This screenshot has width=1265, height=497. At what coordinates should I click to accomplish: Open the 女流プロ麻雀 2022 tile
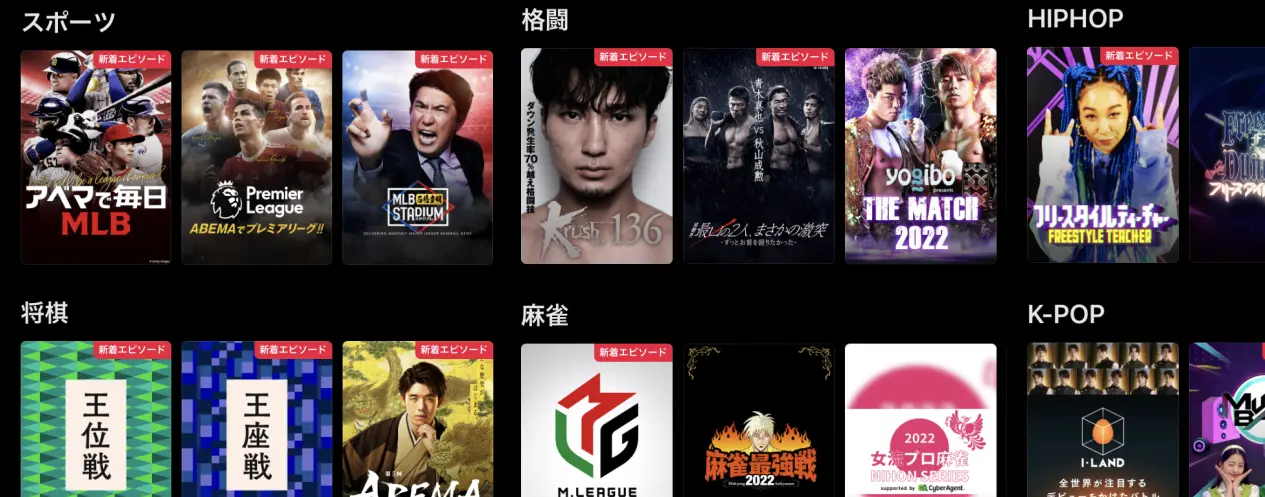(x=920, y=420)
